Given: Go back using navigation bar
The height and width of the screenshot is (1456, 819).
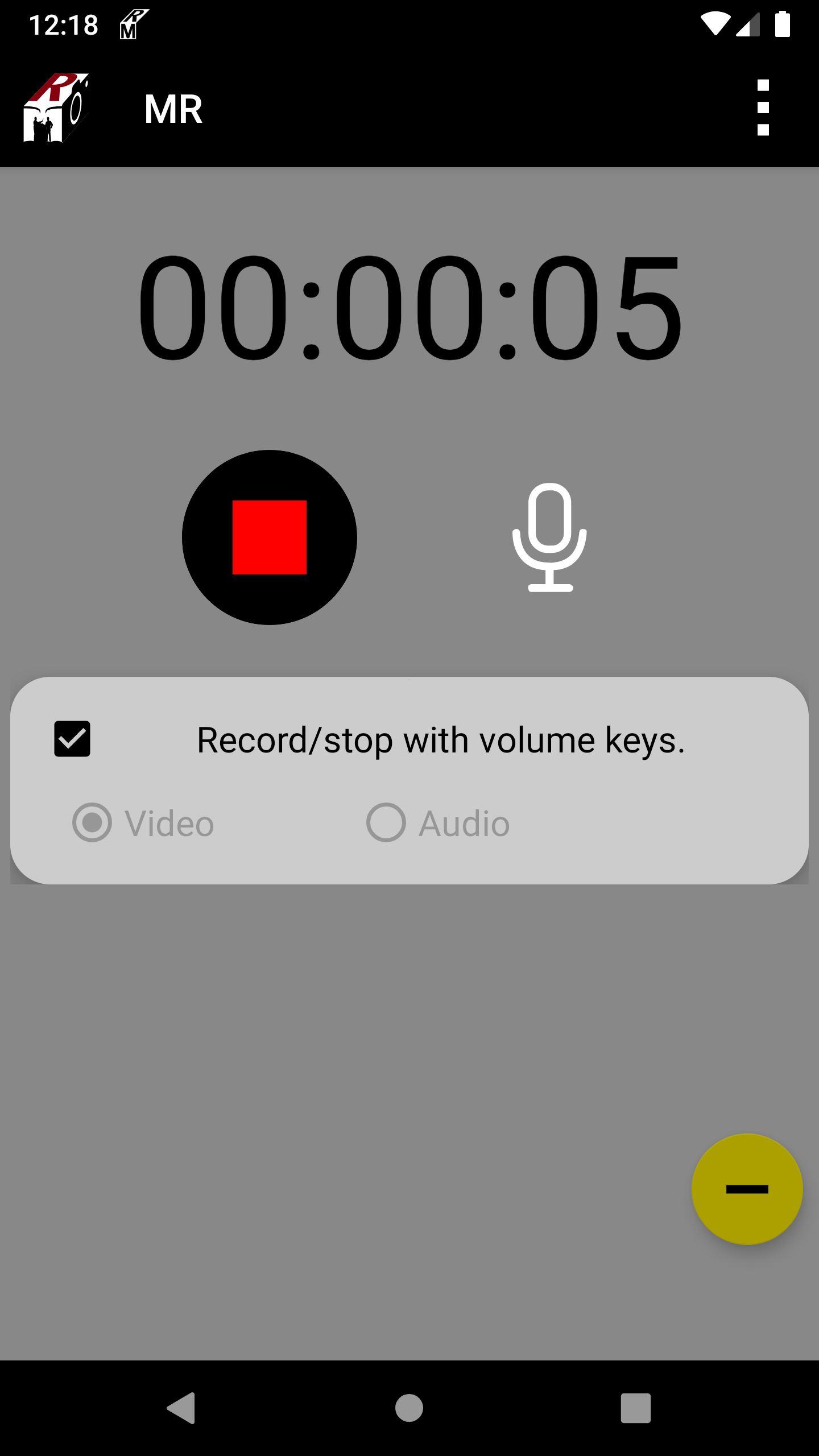Looking at the screenshot, I should (x=182, y=1408).
